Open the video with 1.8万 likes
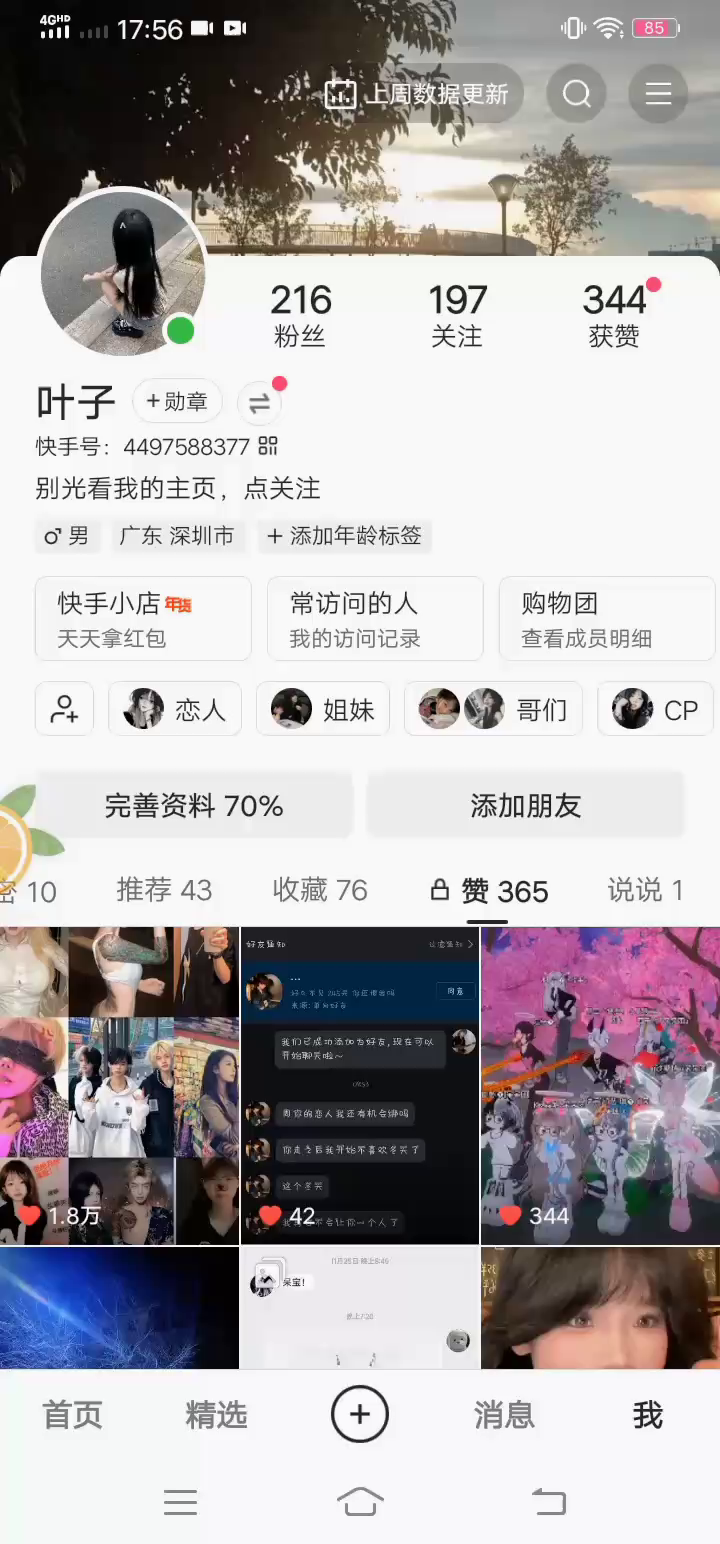The height and width of the screenshot is (1544, 720). click(119, 1085)
